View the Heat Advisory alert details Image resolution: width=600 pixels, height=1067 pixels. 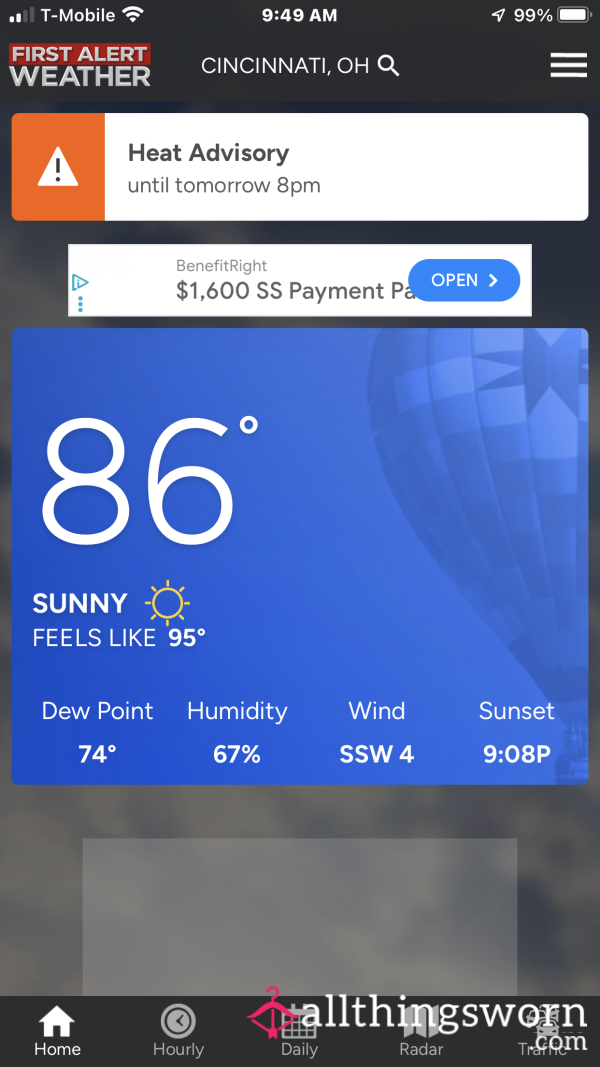coord(300,167)
